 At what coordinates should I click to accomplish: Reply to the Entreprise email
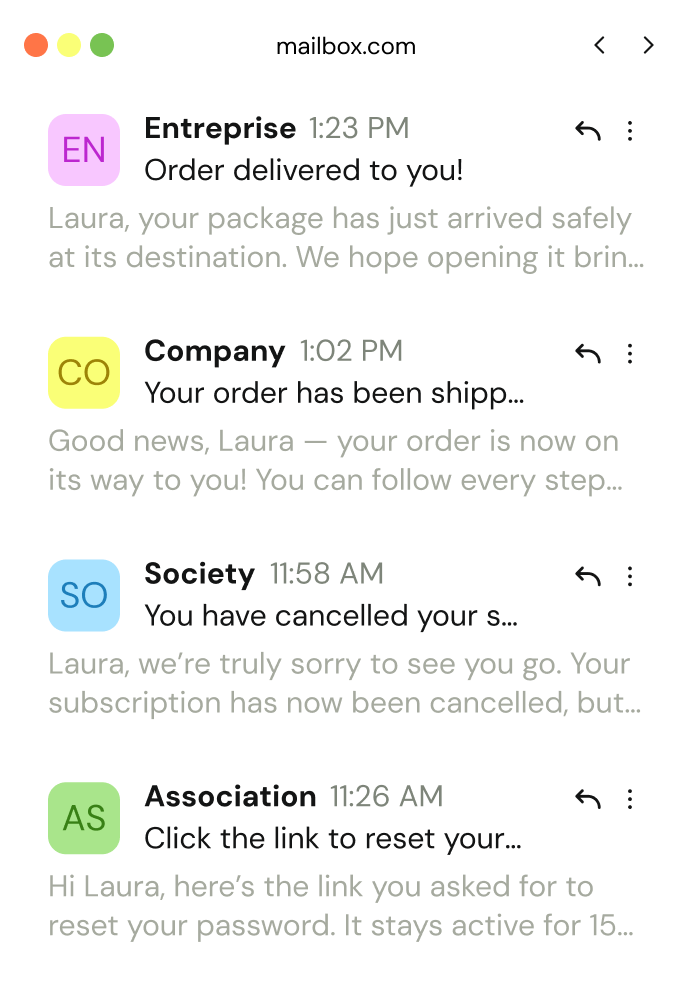click(588, 131)
